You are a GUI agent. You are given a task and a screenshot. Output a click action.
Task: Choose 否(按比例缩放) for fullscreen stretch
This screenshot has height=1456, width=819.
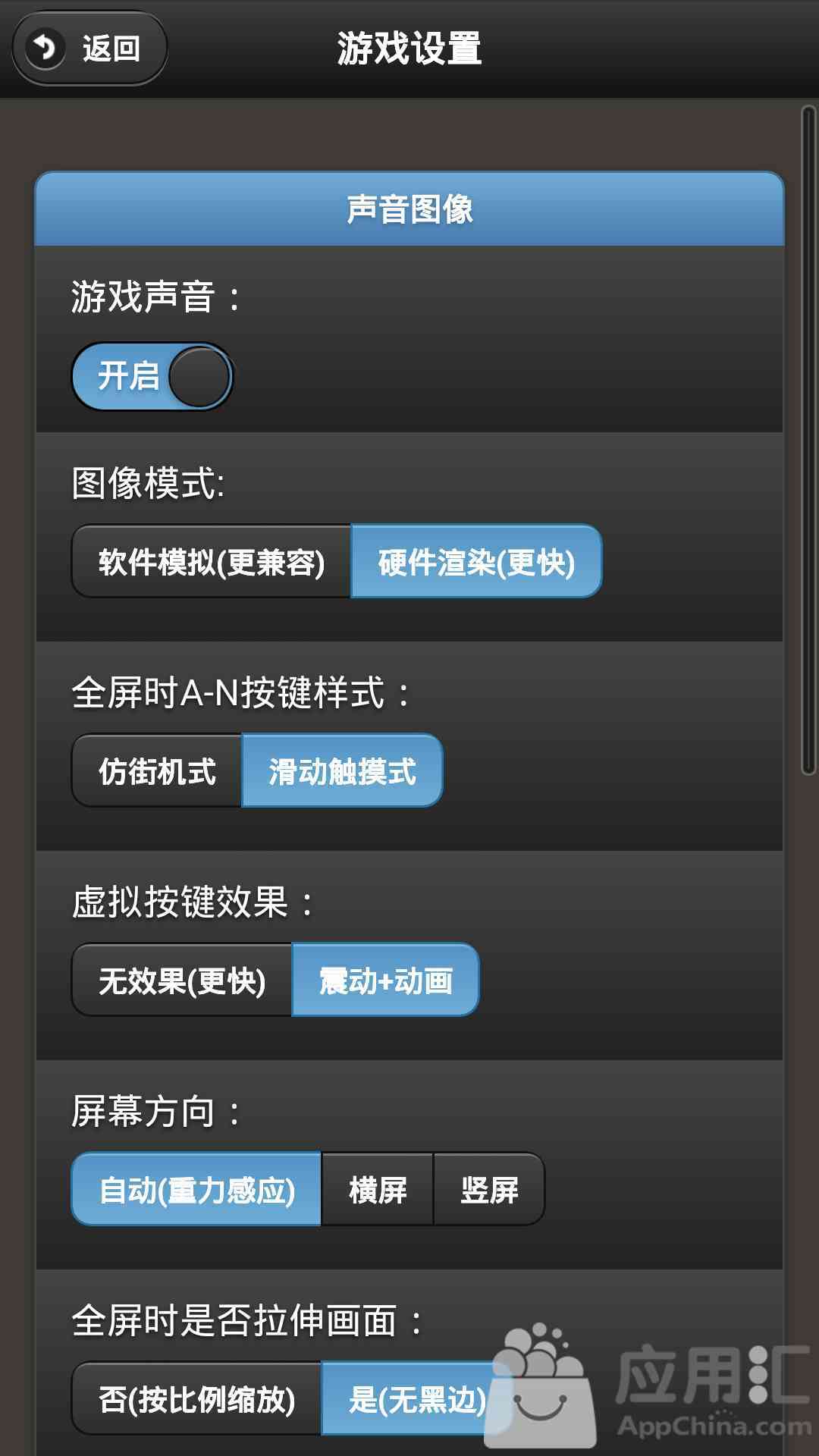coord(197,1399)
